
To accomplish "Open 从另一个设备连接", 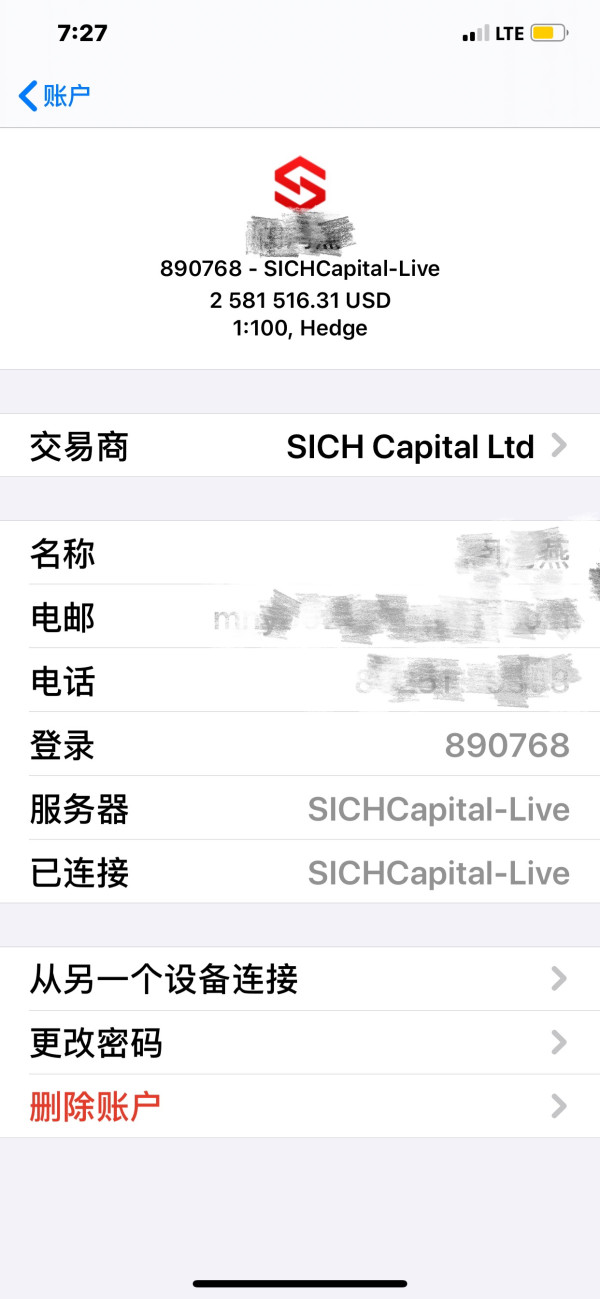I will 300,979.
